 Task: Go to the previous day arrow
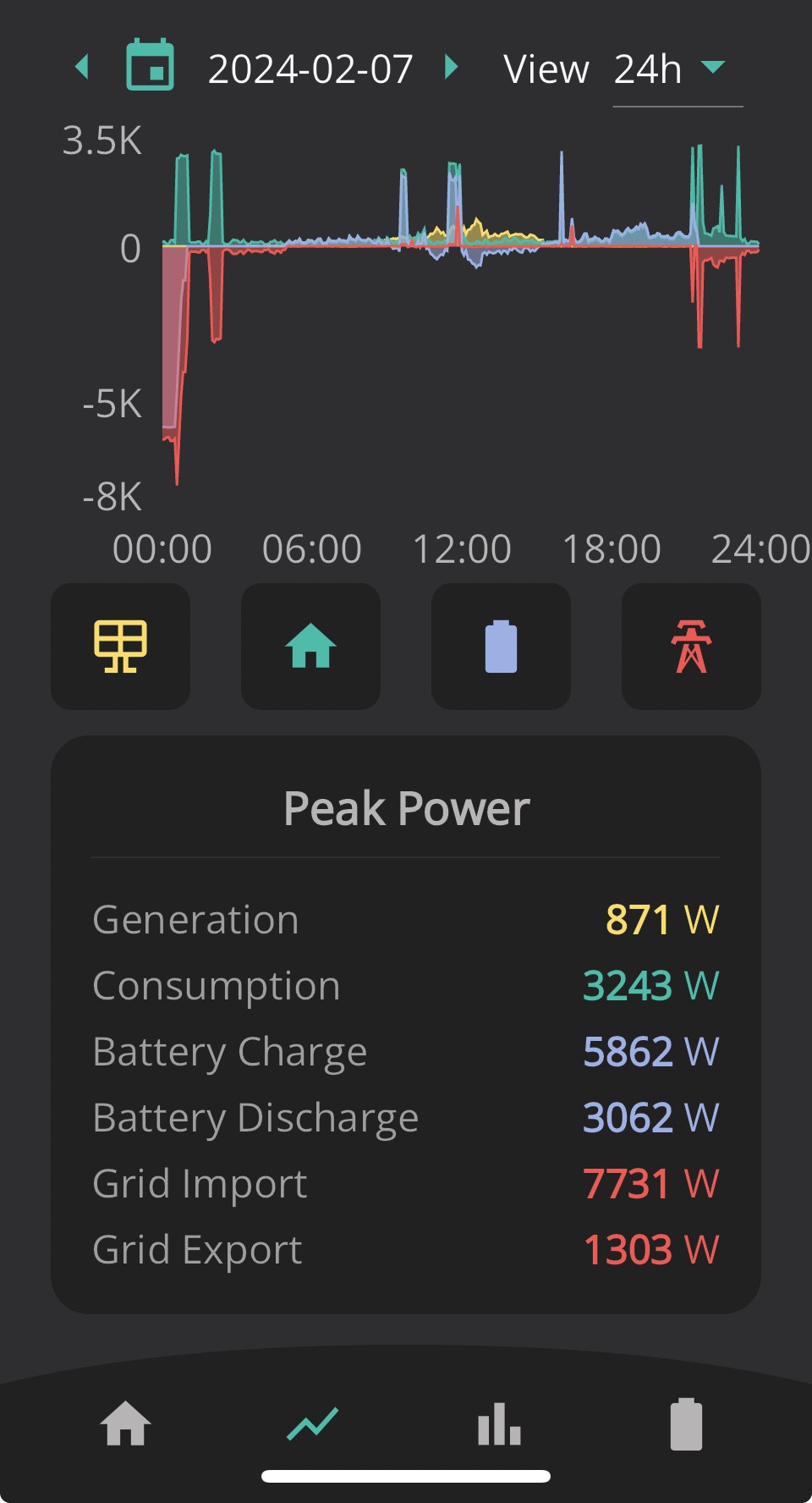pyautogui.click(x=82, y=67)
